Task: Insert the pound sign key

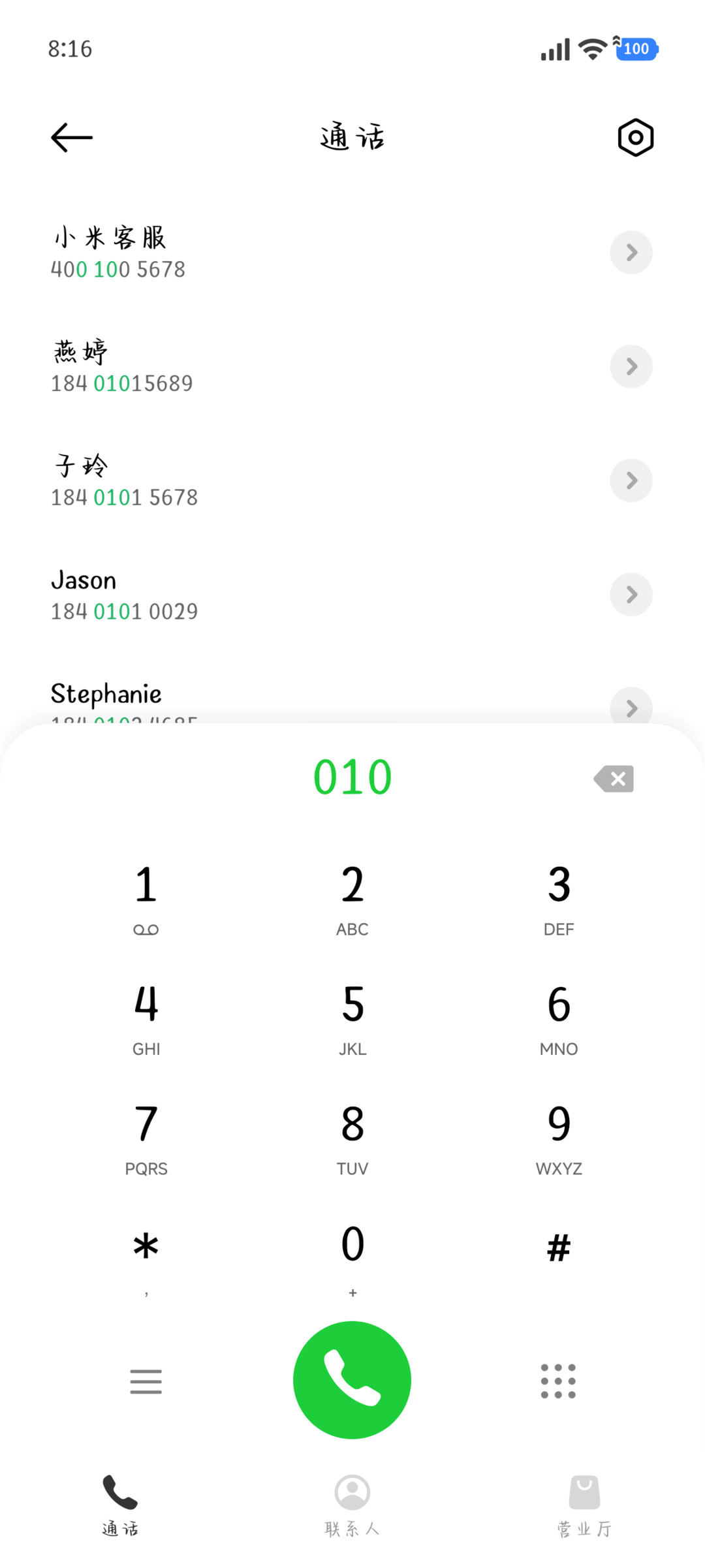Action: click(559, 1249)
